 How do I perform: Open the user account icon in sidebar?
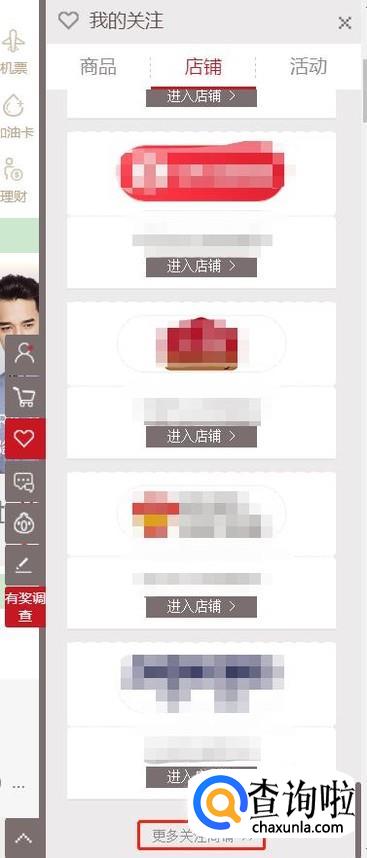tap(24, 354)
